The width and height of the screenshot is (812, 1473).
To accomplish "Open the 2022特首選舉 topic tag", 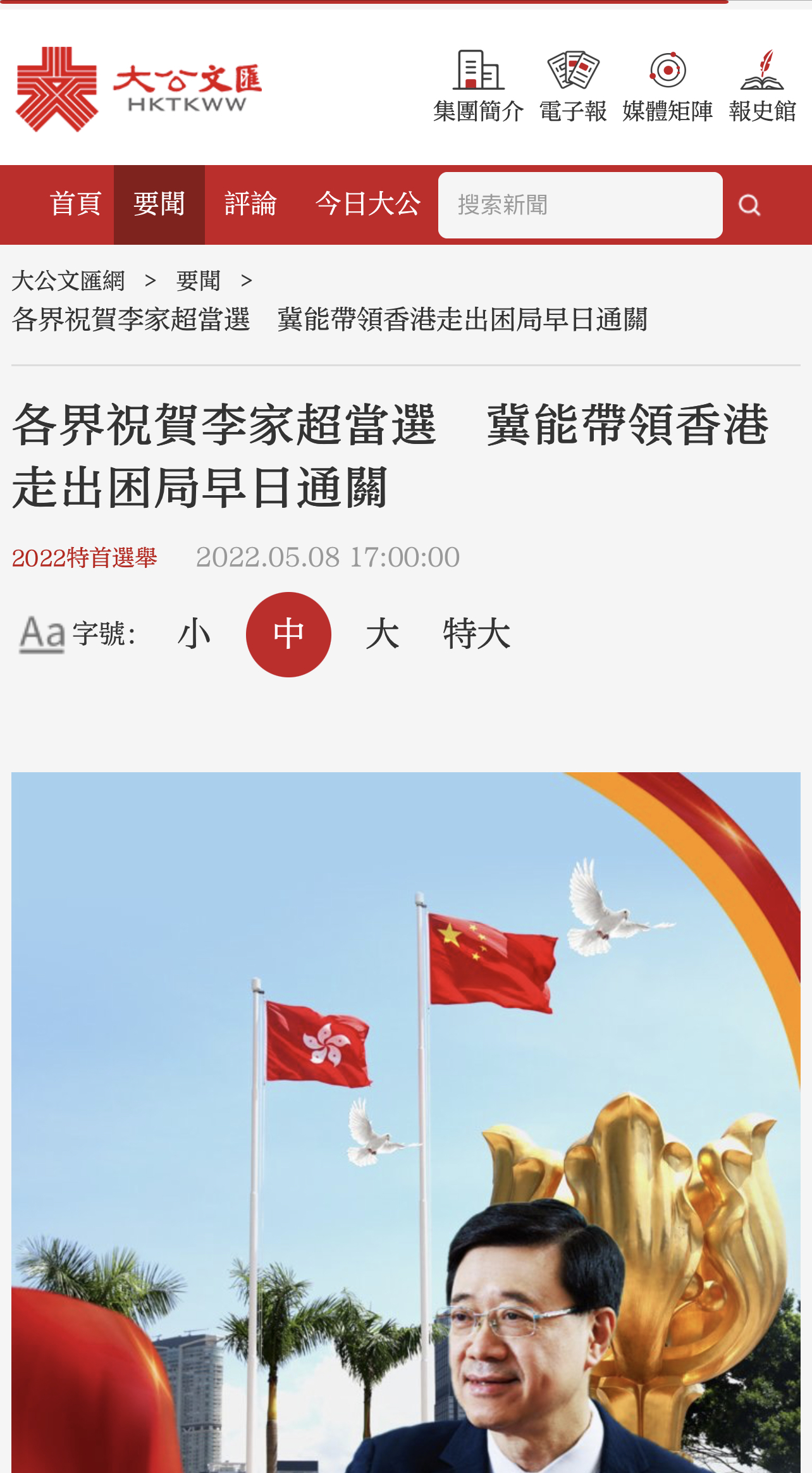I will click(x=84, y=558).
